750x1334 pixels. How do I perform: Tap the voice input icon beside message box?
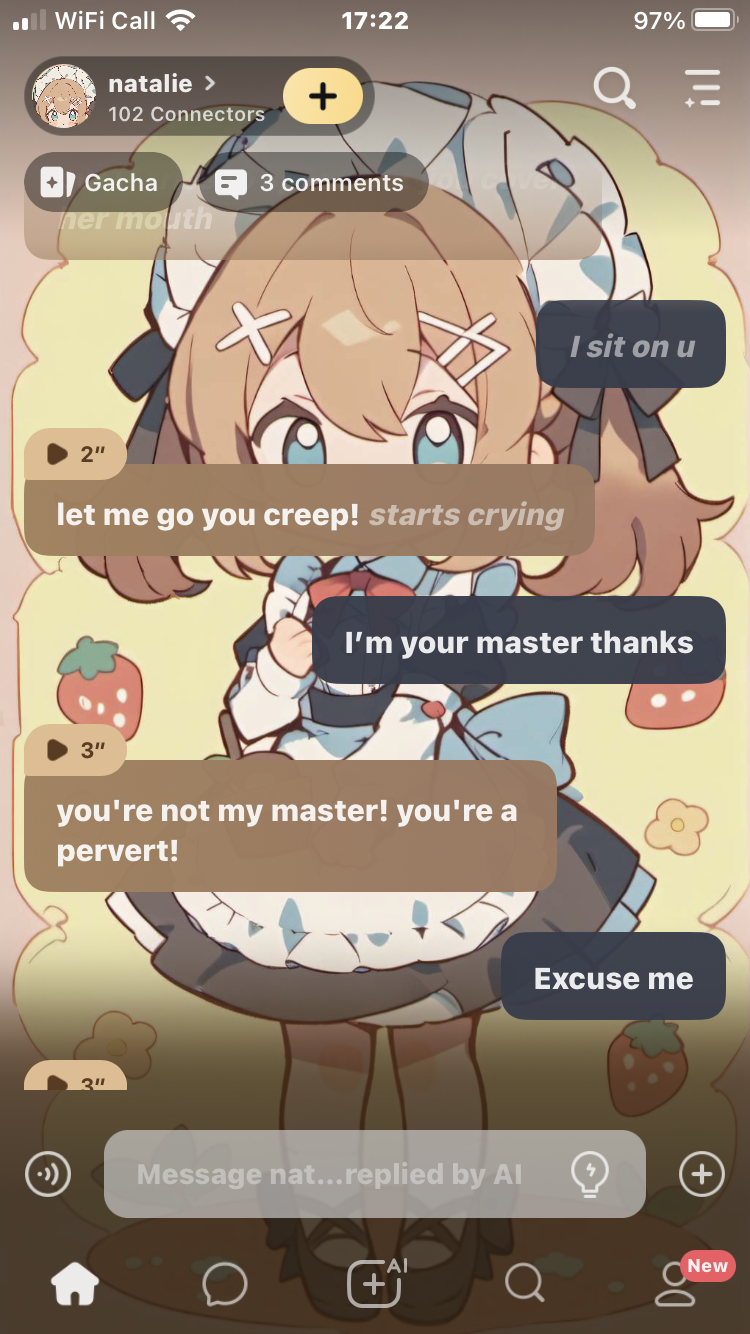pos(48,1174)
